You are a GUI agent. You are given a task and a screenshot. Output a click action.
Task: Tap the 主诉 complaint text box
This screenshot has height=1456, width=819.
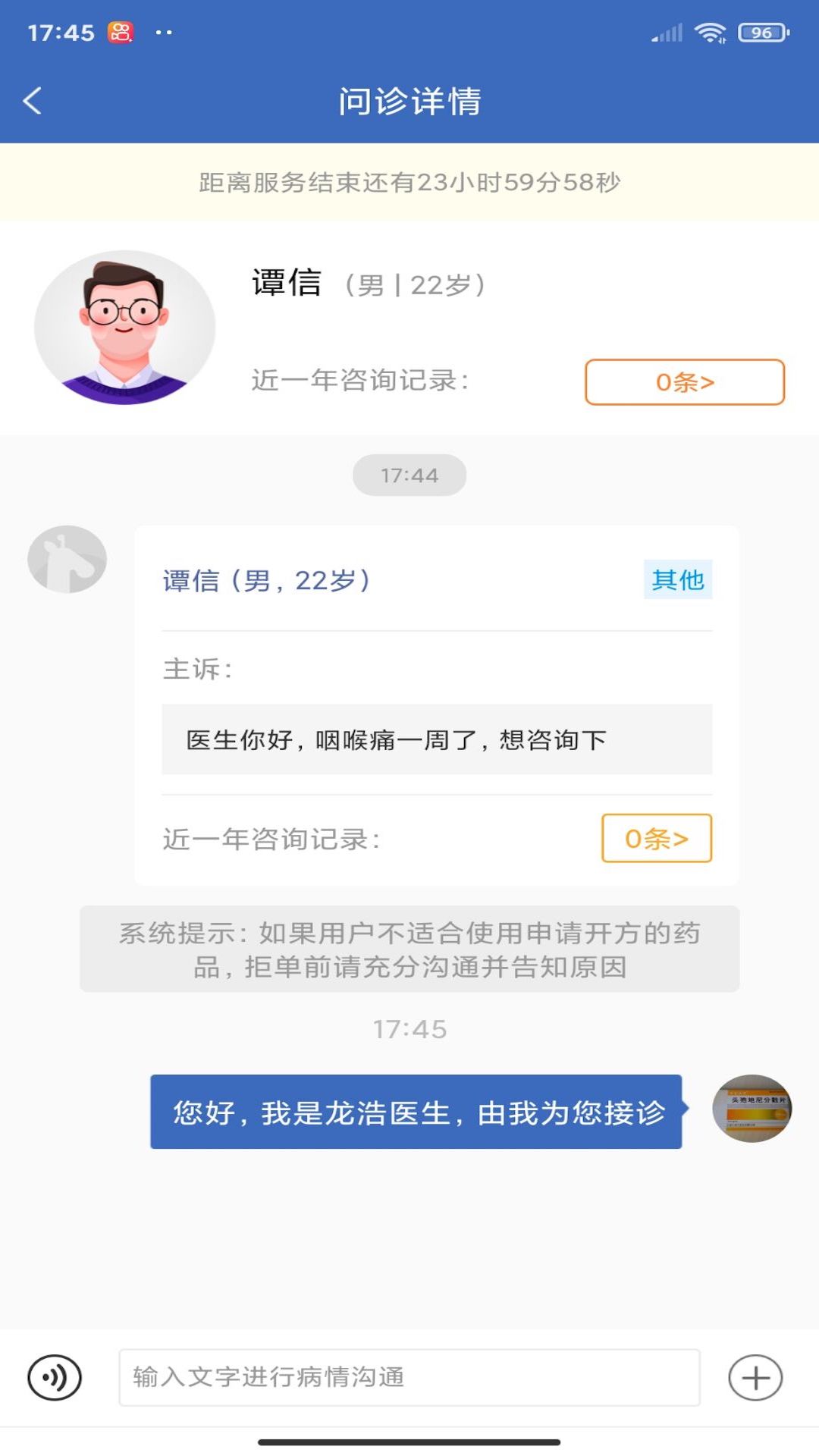tap(437, 739)
